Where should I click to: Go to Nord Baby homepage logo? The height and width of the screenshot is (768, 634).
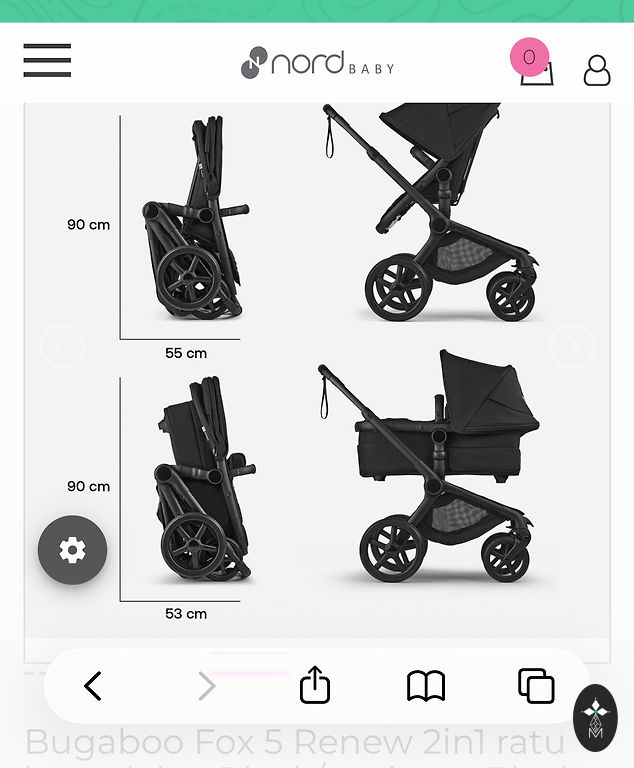[x=317, y=63]
